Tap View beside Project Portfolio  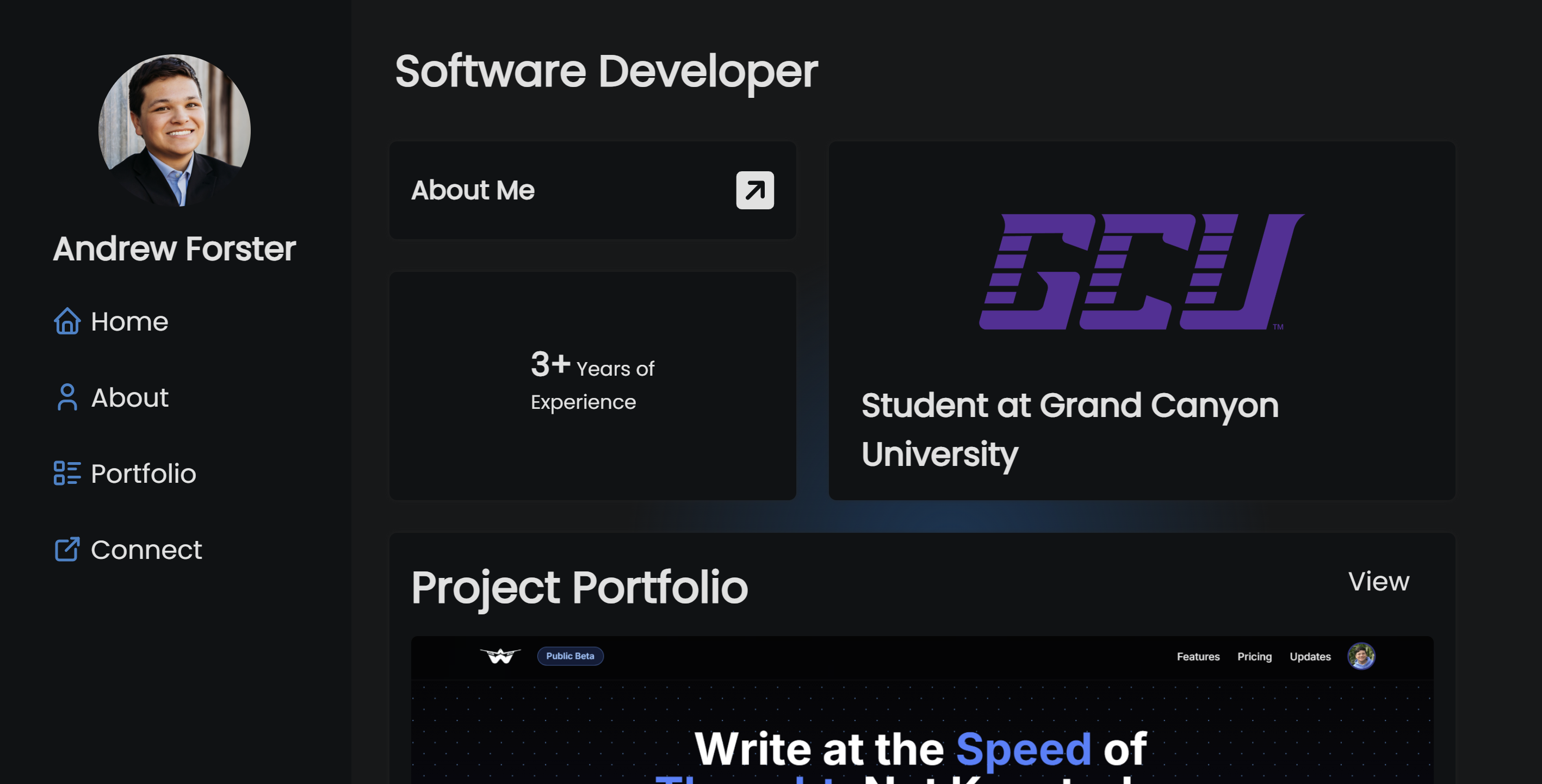tap(1378, 581)
